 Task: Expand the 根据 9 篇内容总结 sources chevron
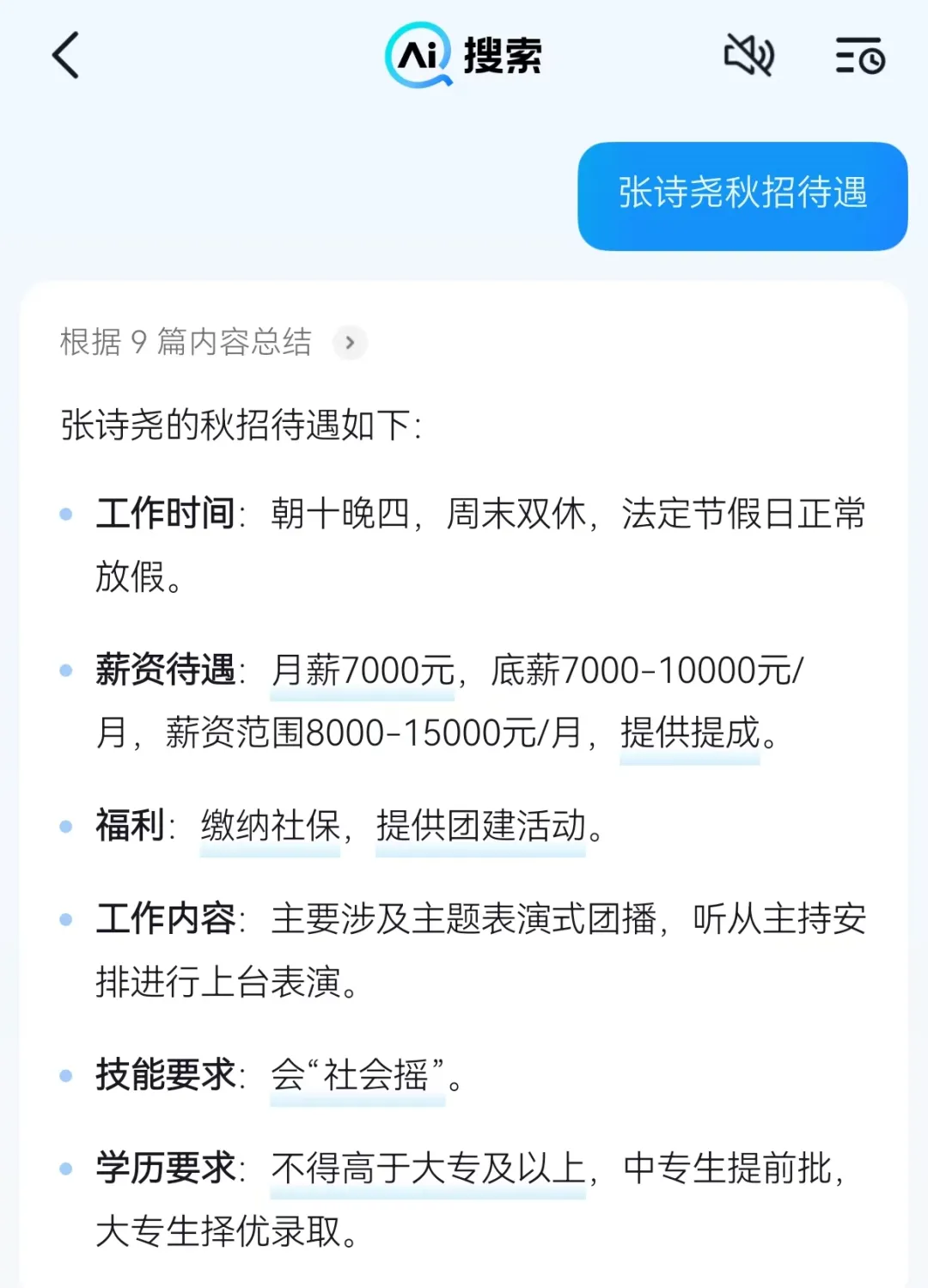[350, 342]
